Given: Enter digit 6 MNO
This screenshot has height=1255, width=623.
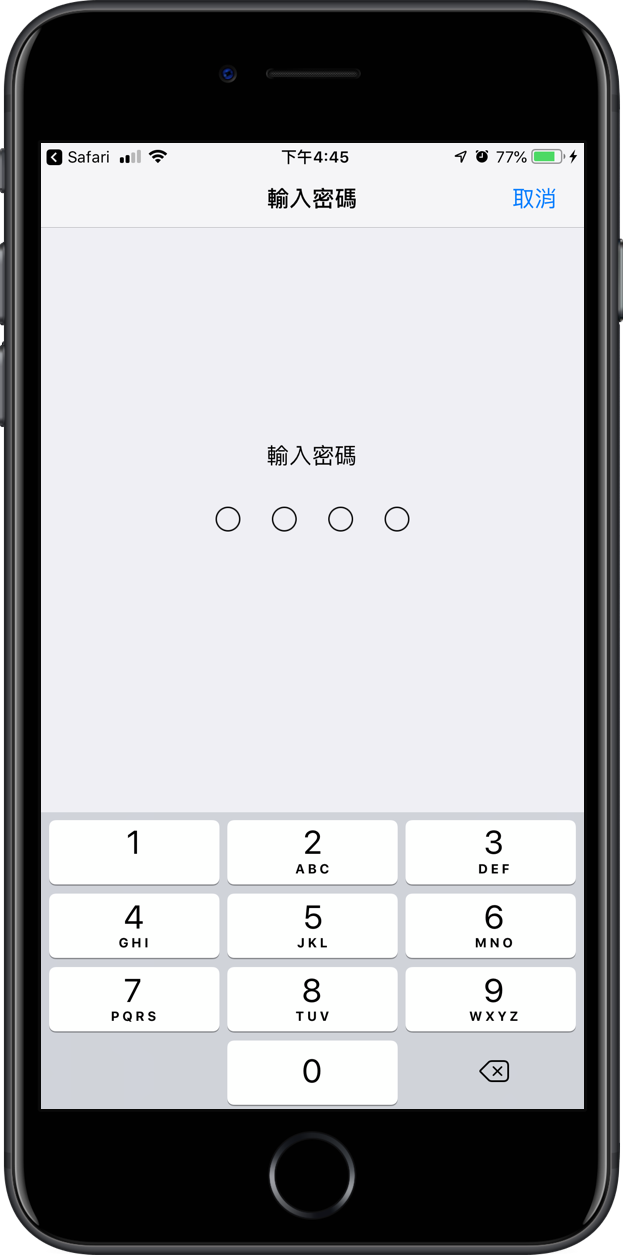Looking at the screenshot, I should tap(490, 926).
